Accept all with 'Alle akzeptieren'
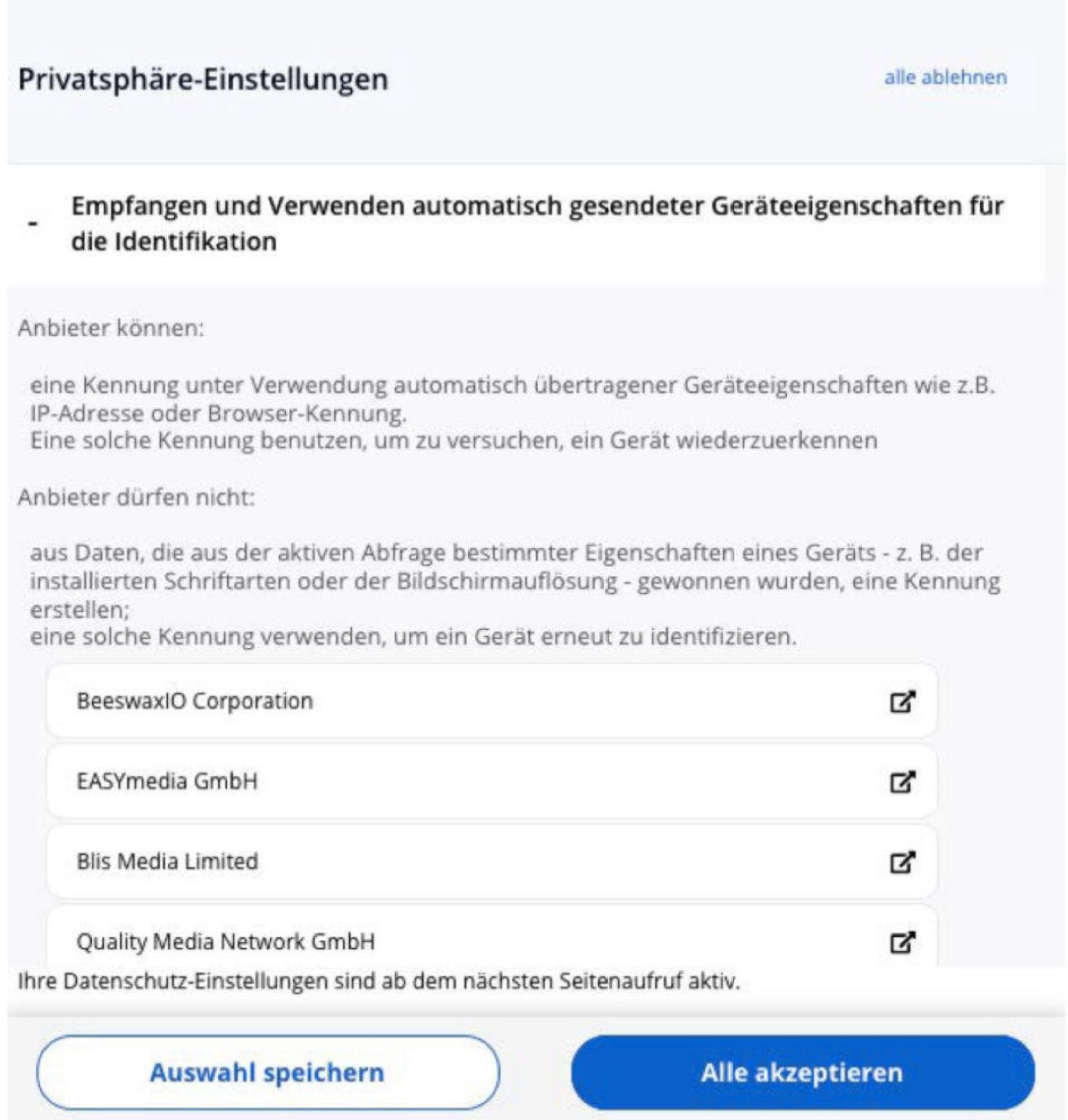The image size is (1068, 1120). 803,1073
